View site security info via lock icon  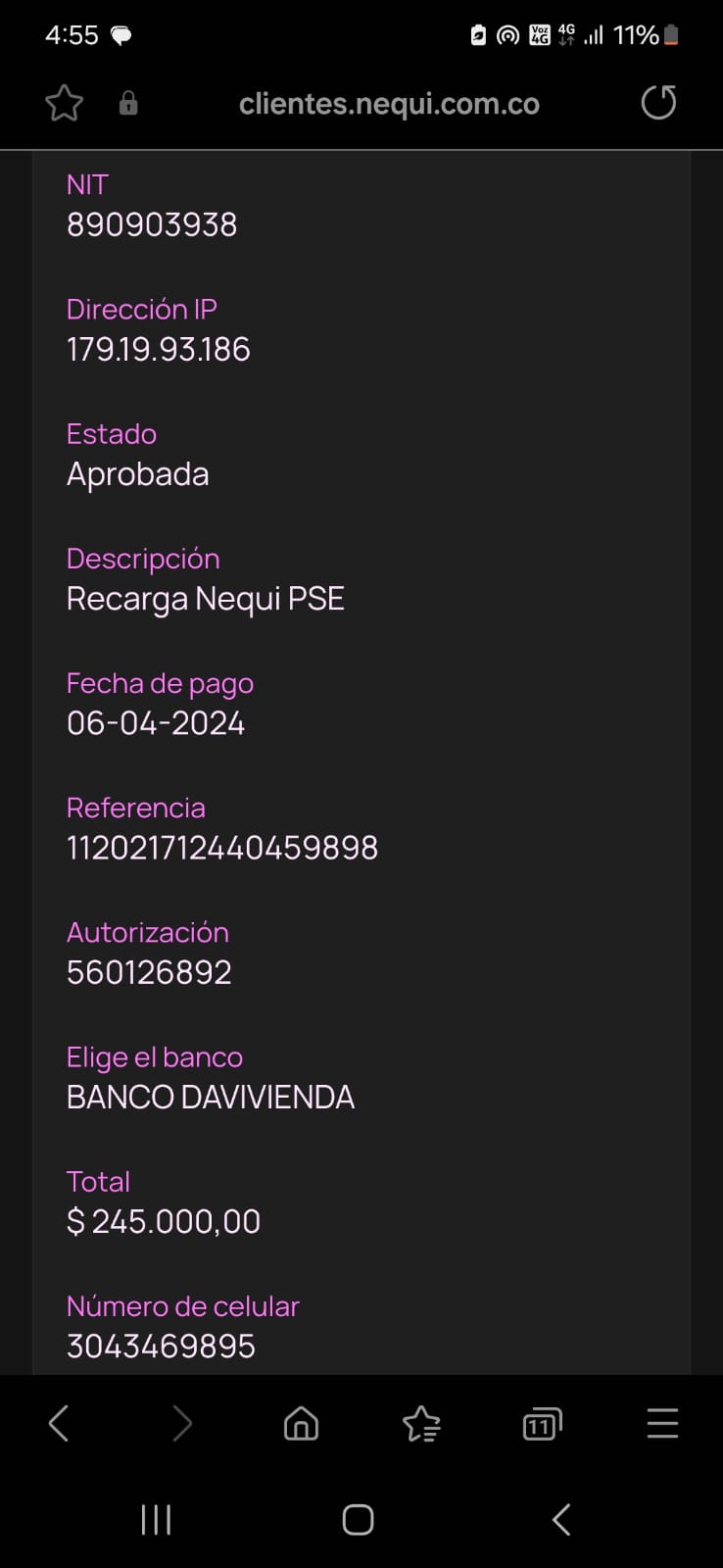click(x=128, y=103)
